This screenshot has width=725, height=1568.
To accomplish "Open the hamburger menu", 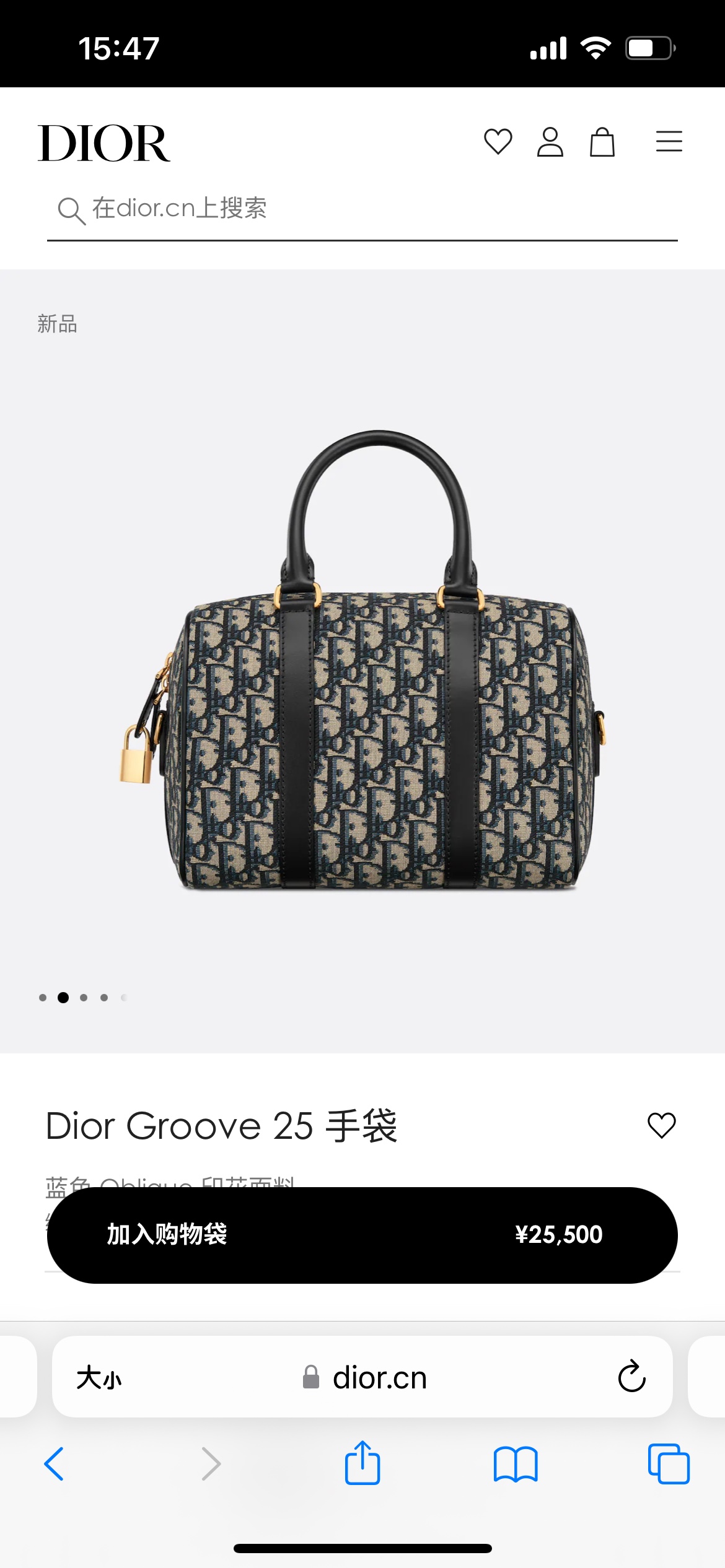I will [x=669, y=142].
